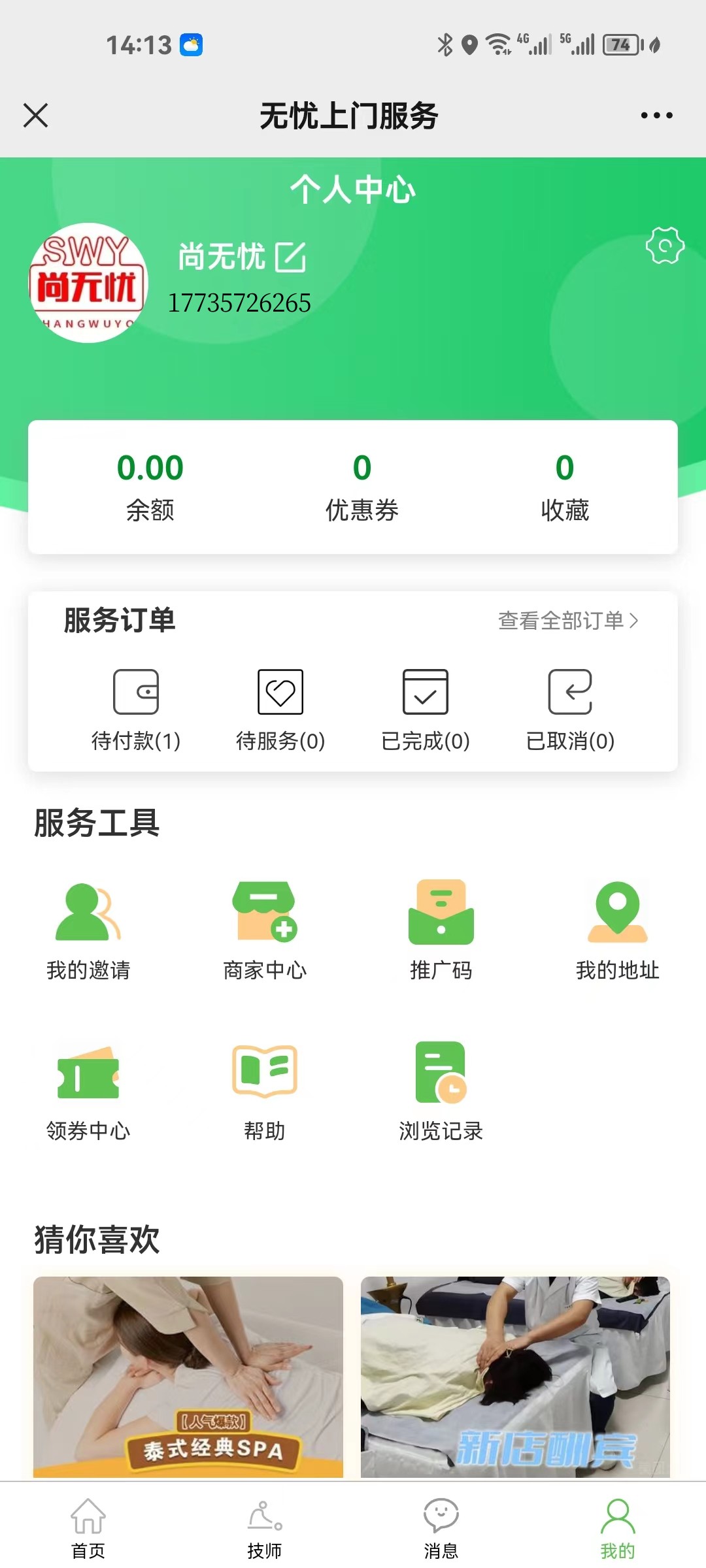Show 已完成 completed orders
The image size is (706, 1568).
click(x=426, y=709)
